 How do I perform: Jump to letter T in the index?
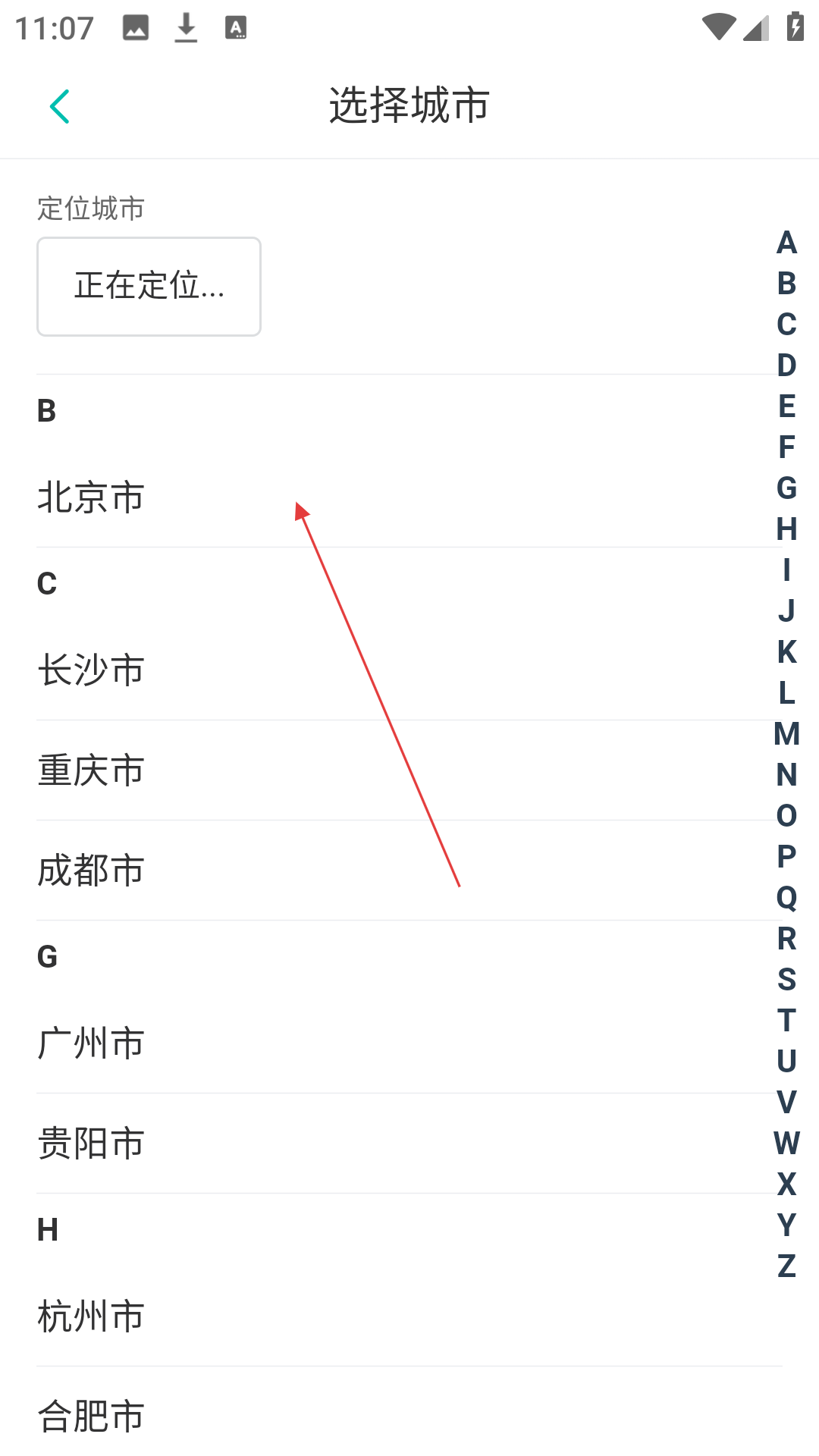point(786,1021)
